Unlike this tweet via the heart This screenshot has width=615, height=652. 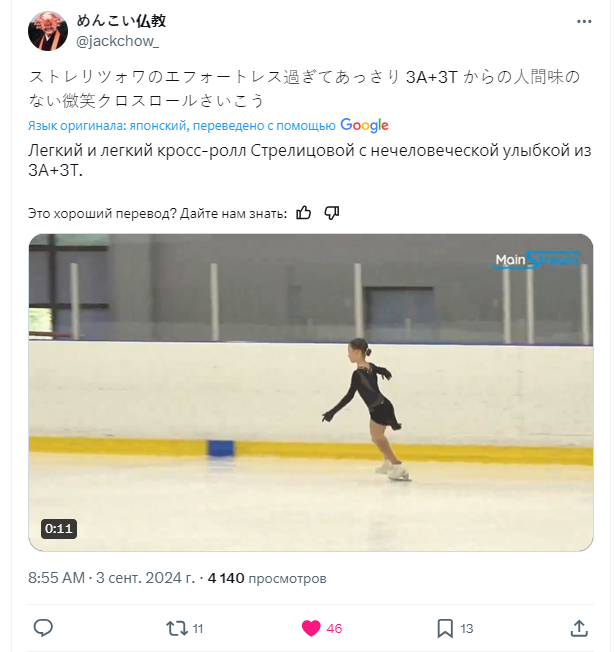tap(311, 628)
